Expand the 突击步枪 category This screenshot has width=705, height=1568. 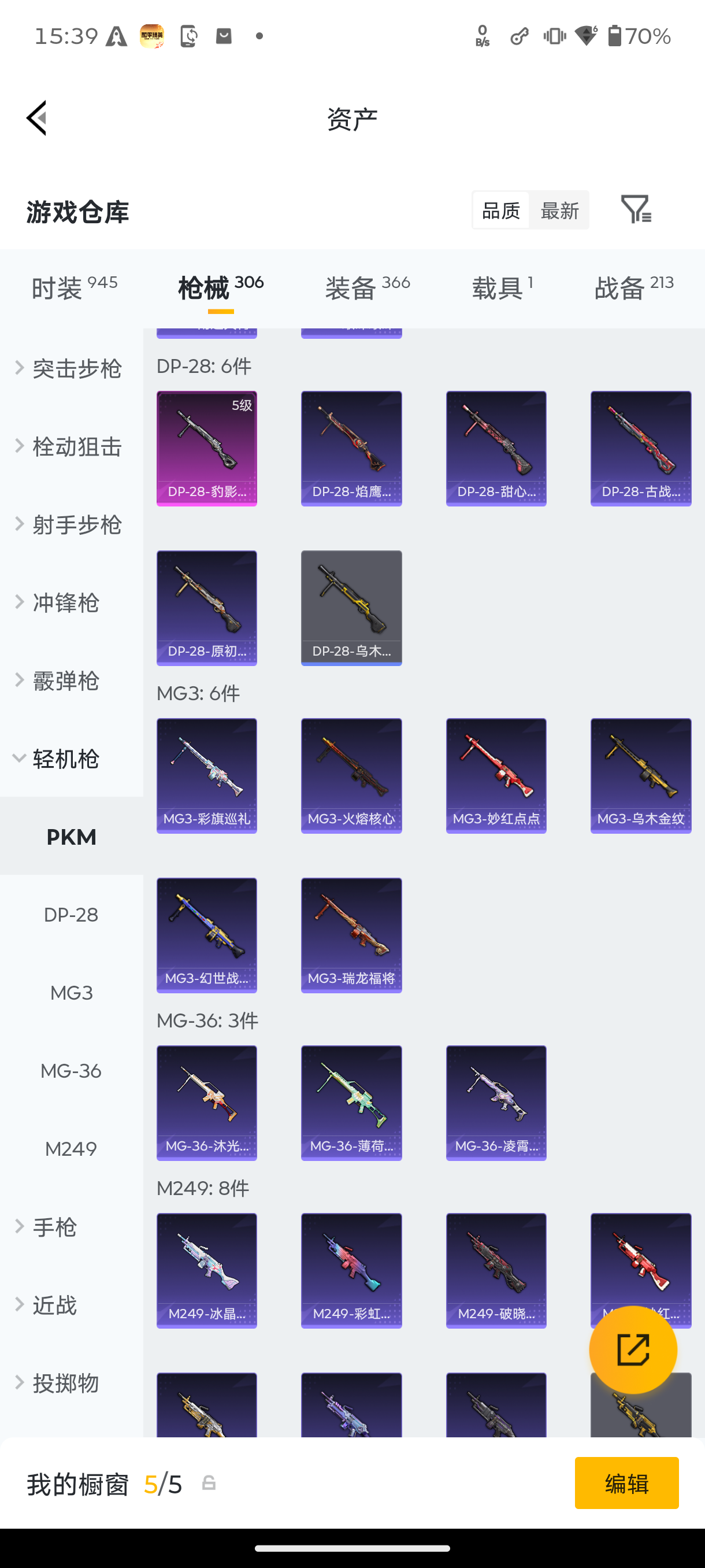tap(71, 368)
